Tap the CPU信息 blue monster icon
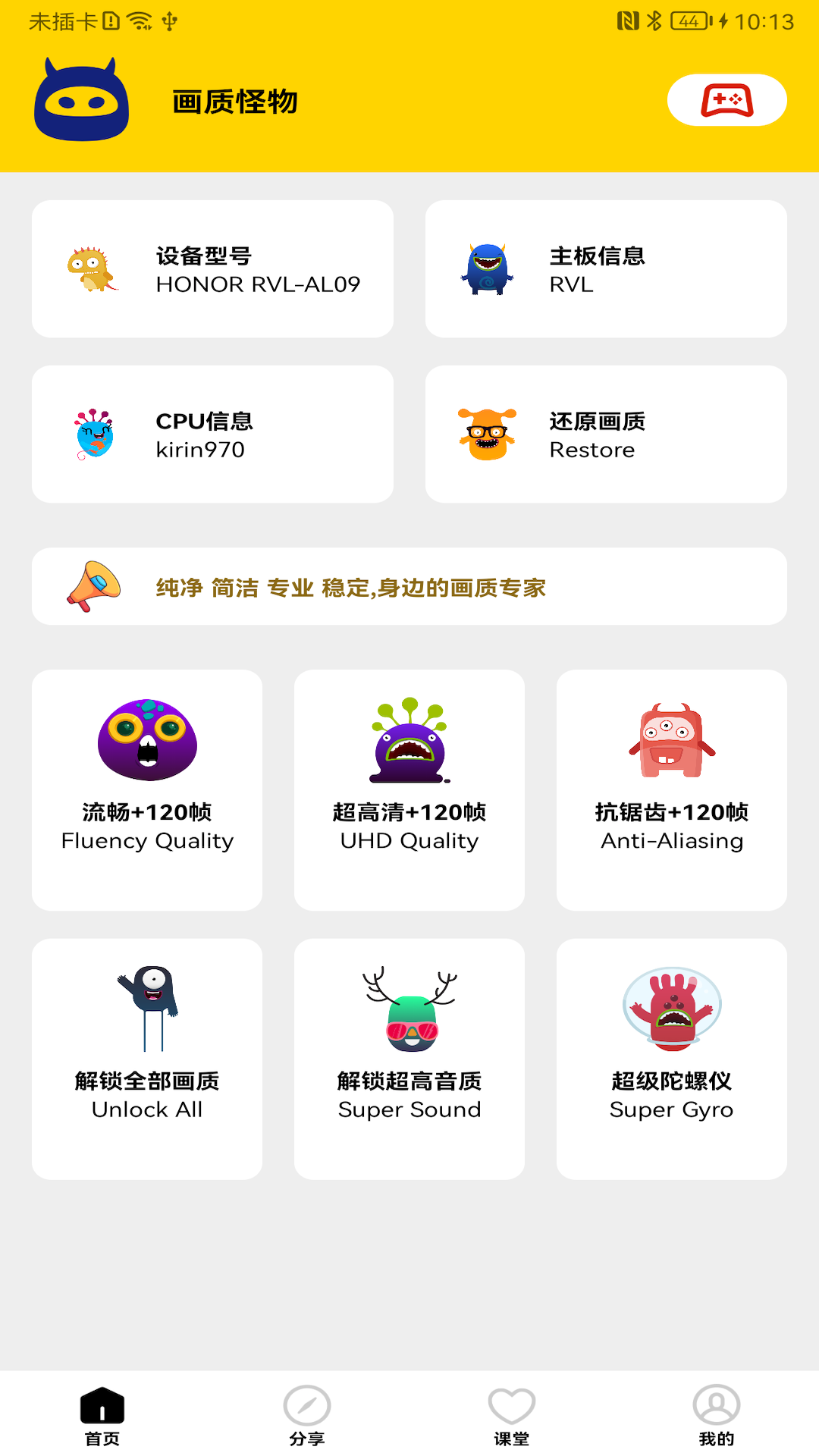The height and width of the screenshot is (1456, 819). (x=94, y=432)
